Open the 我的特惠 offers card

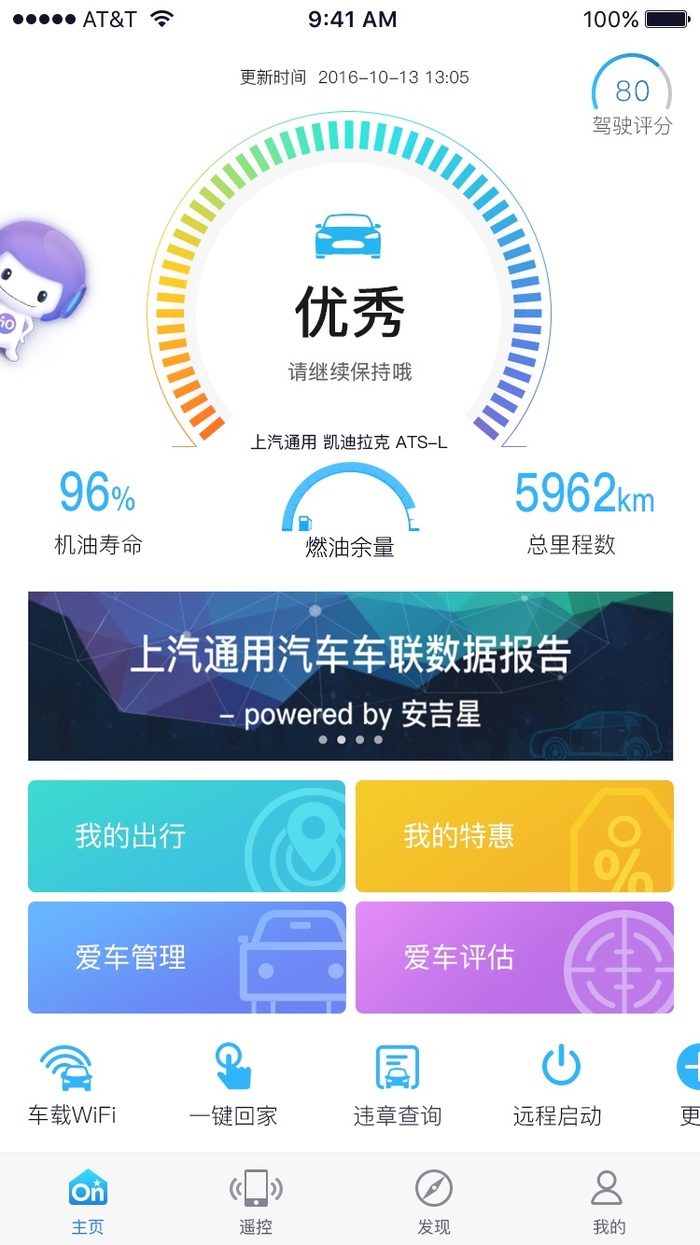click(514, 836)
